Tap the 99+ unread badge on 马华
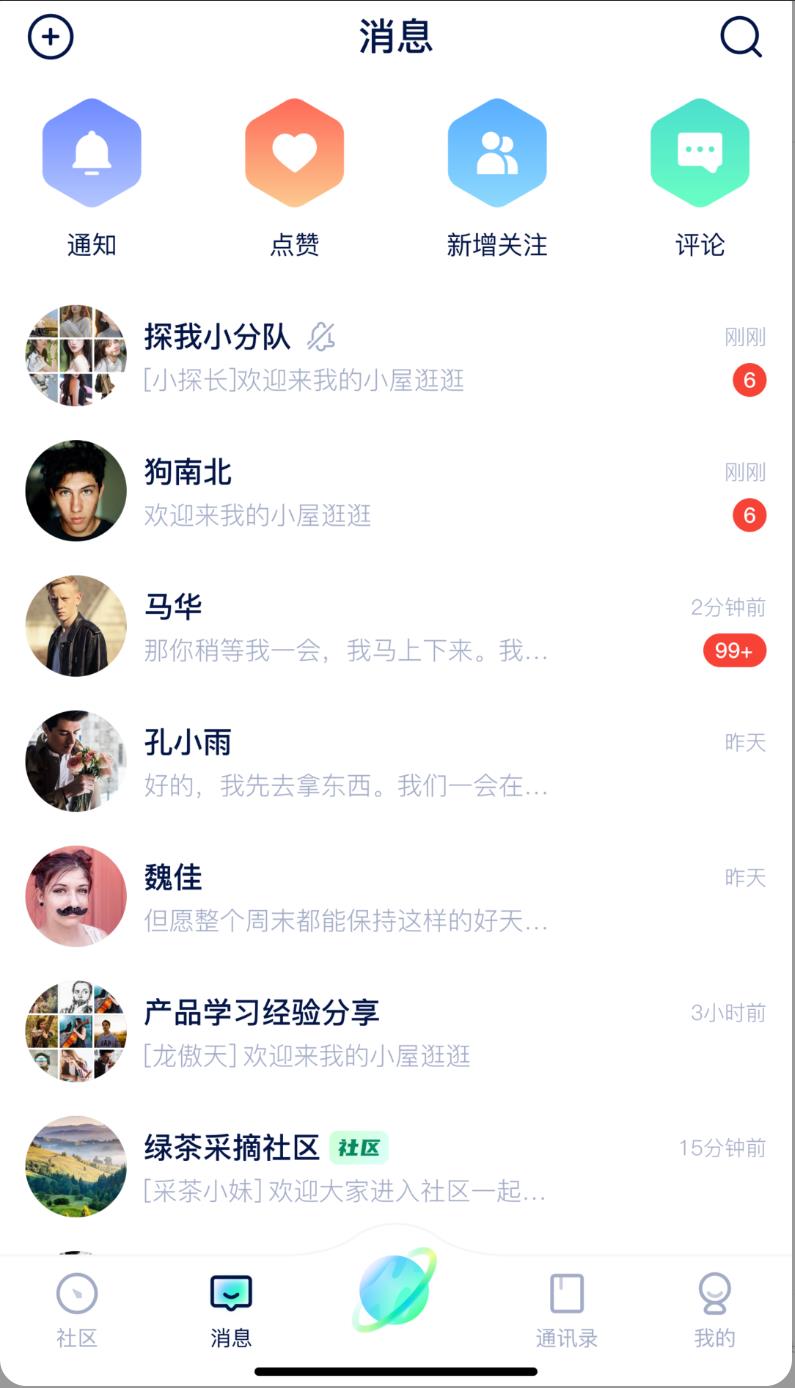This screenshot has width=795, height=1388. pos(735,651)
